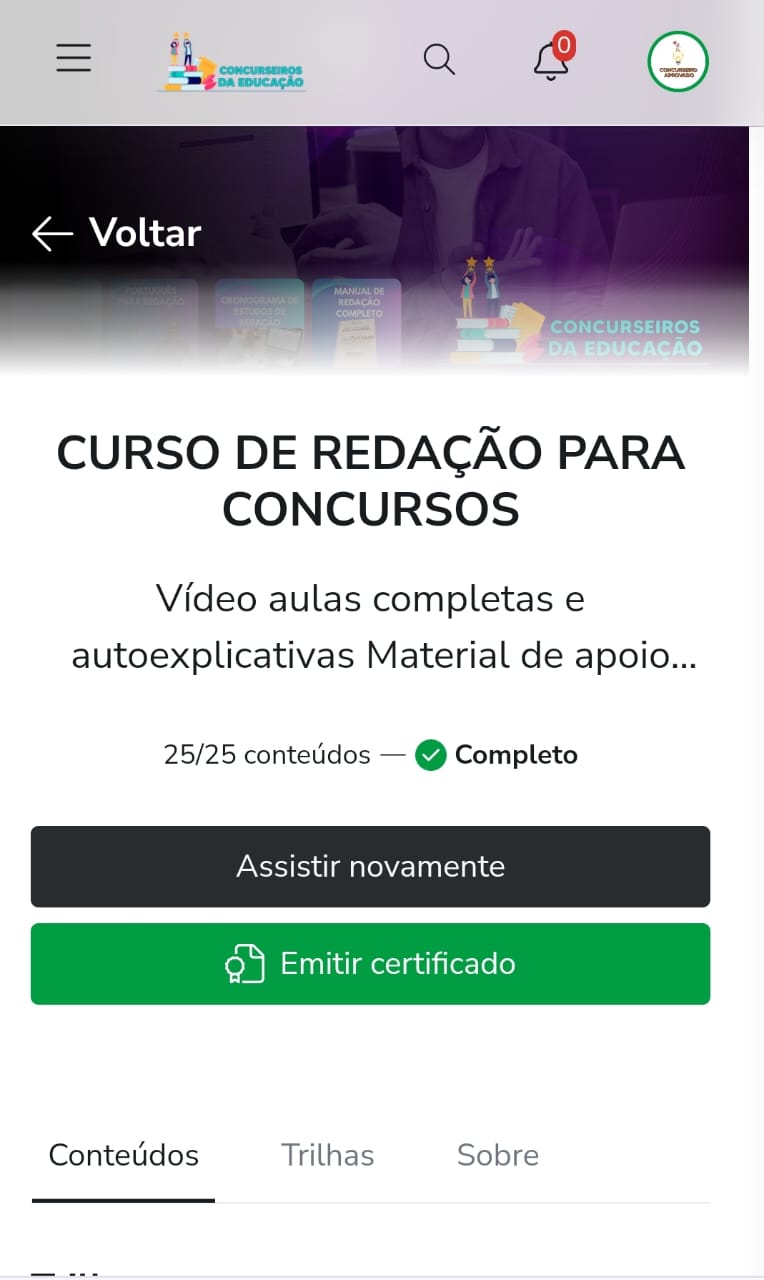Image resolution: width=764 pixels, height=1280 pixels.
Task: Open the profile avatar
Action: tap(678, 61)
